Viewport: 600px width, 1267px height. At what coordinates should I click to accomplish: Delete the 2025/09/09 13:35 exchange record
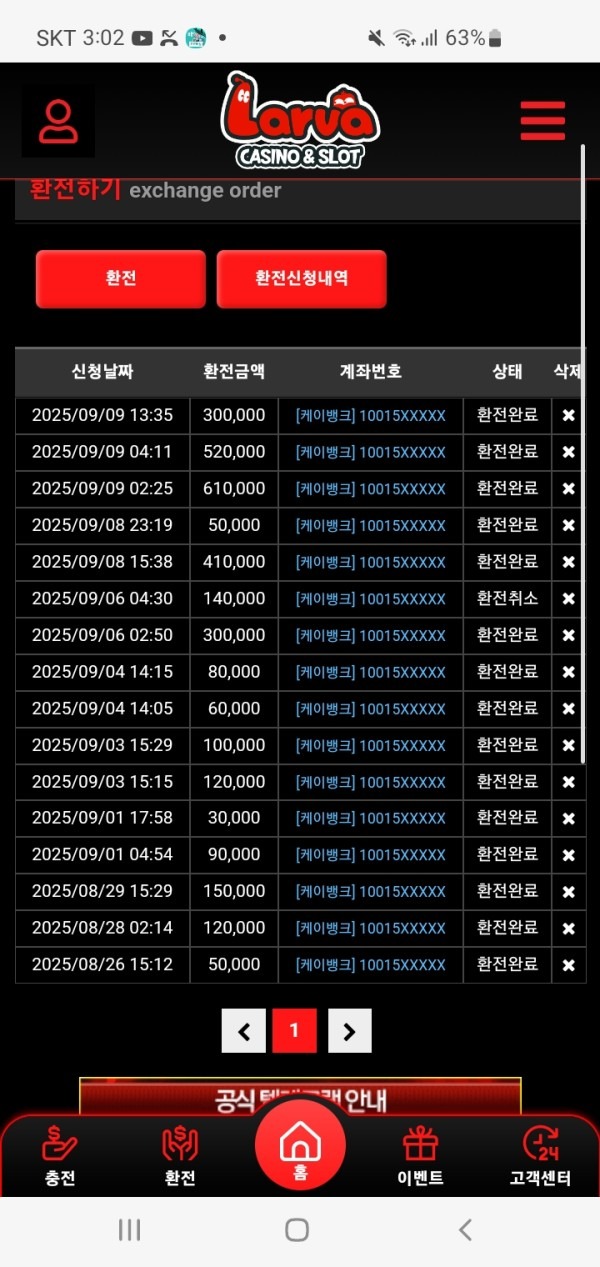tap(568, 416)
